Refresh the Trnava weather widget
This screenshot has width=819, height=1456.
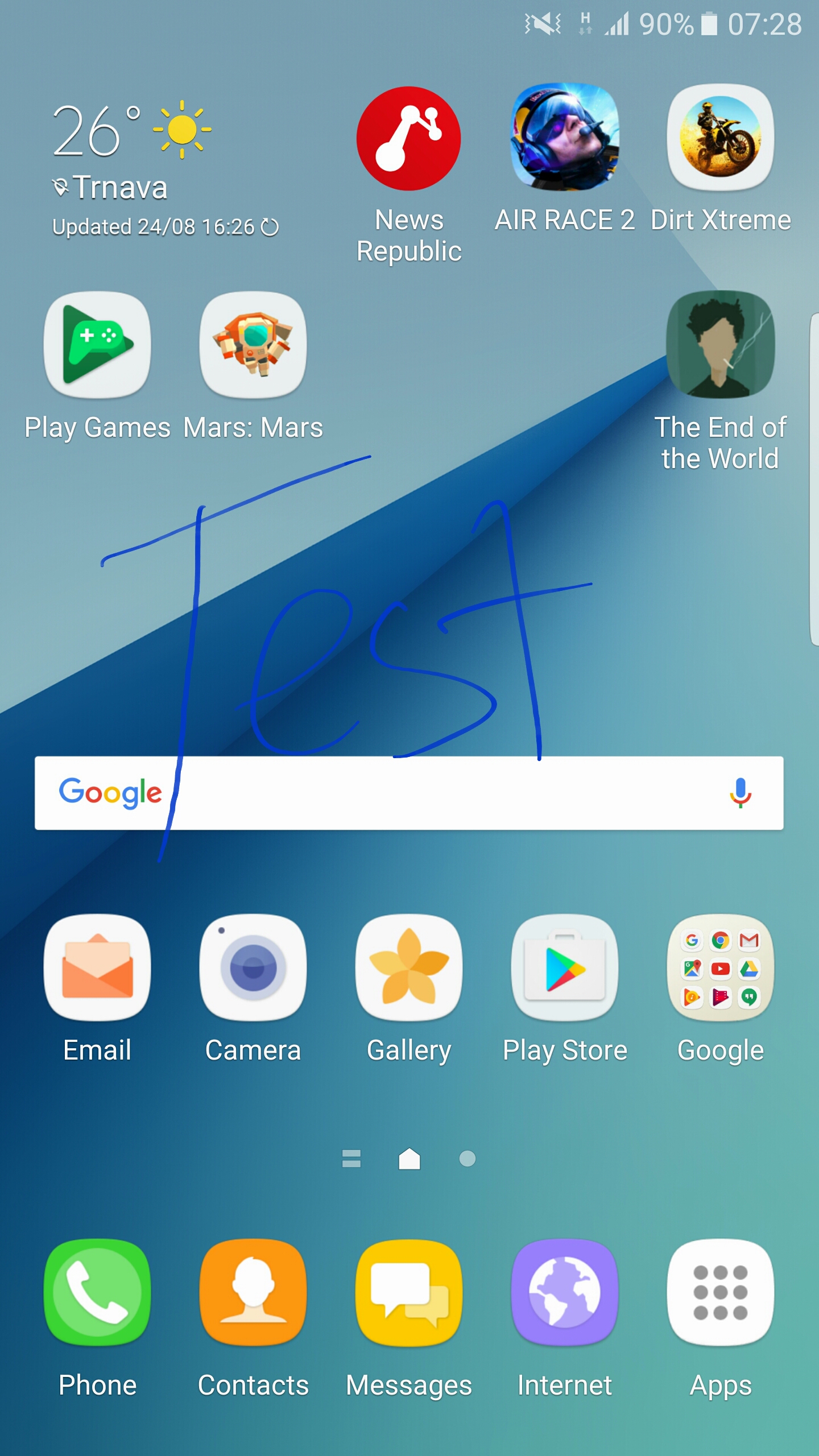tap(270, 227)
